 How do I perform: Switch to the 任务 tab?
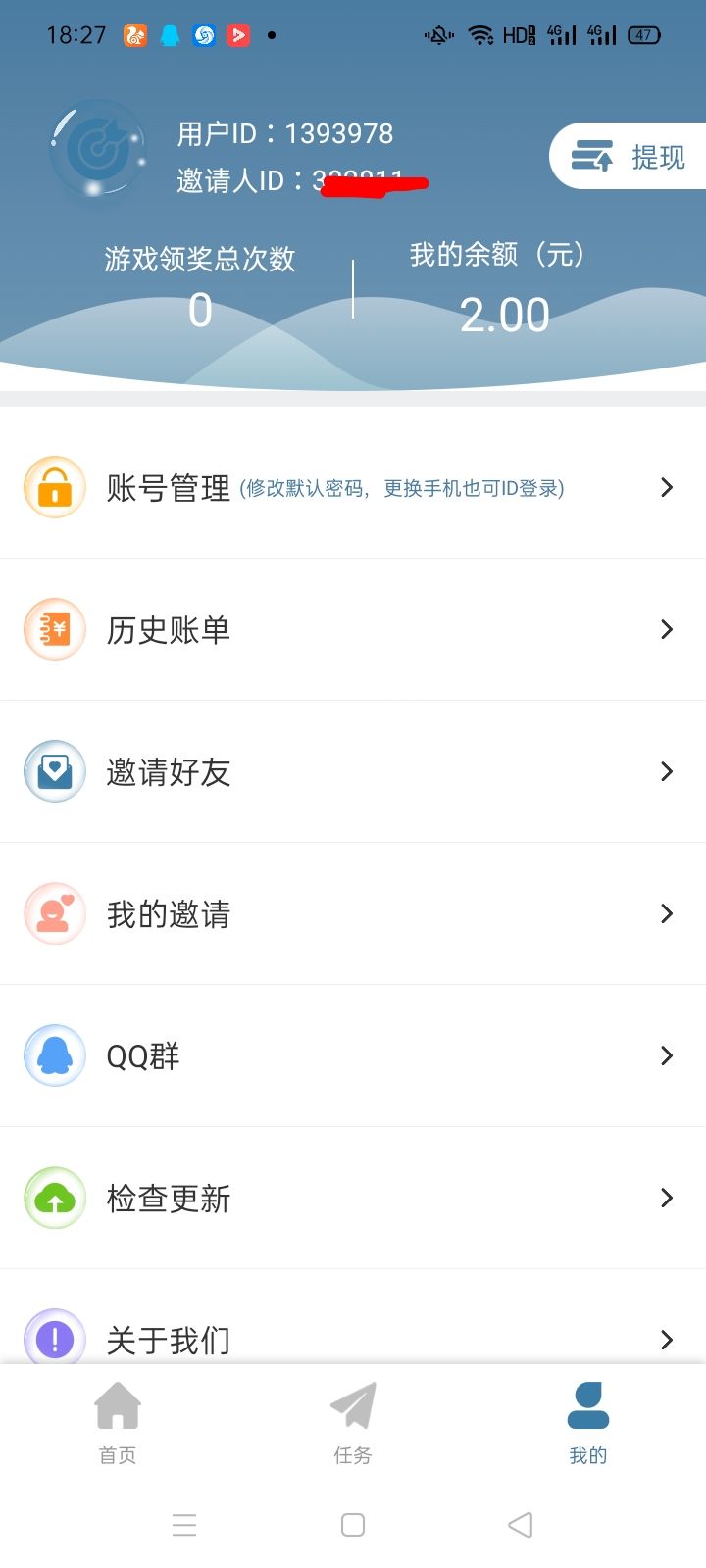[353, 1423]
